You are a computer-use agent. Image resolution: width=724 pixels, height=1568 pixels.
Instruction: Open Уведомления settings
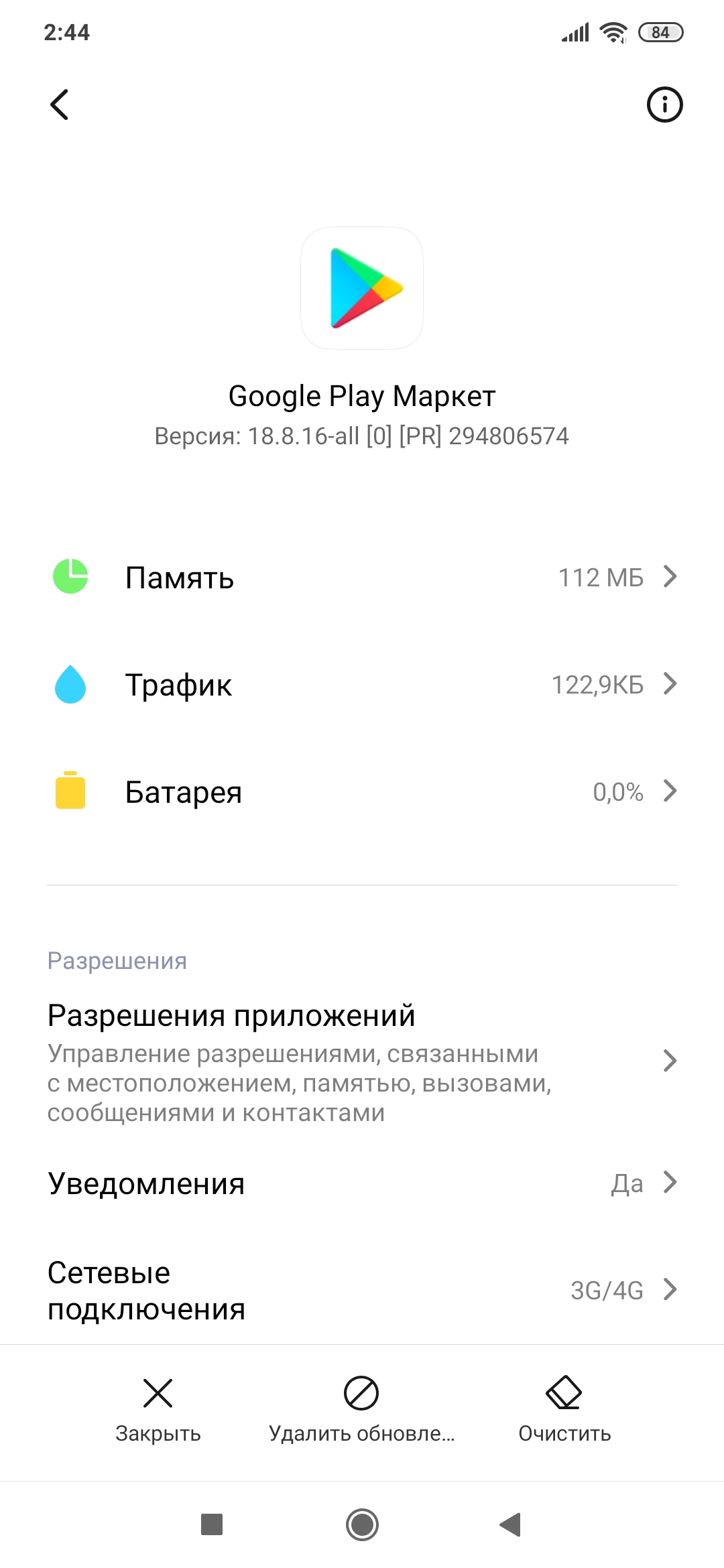point(362,1183)
